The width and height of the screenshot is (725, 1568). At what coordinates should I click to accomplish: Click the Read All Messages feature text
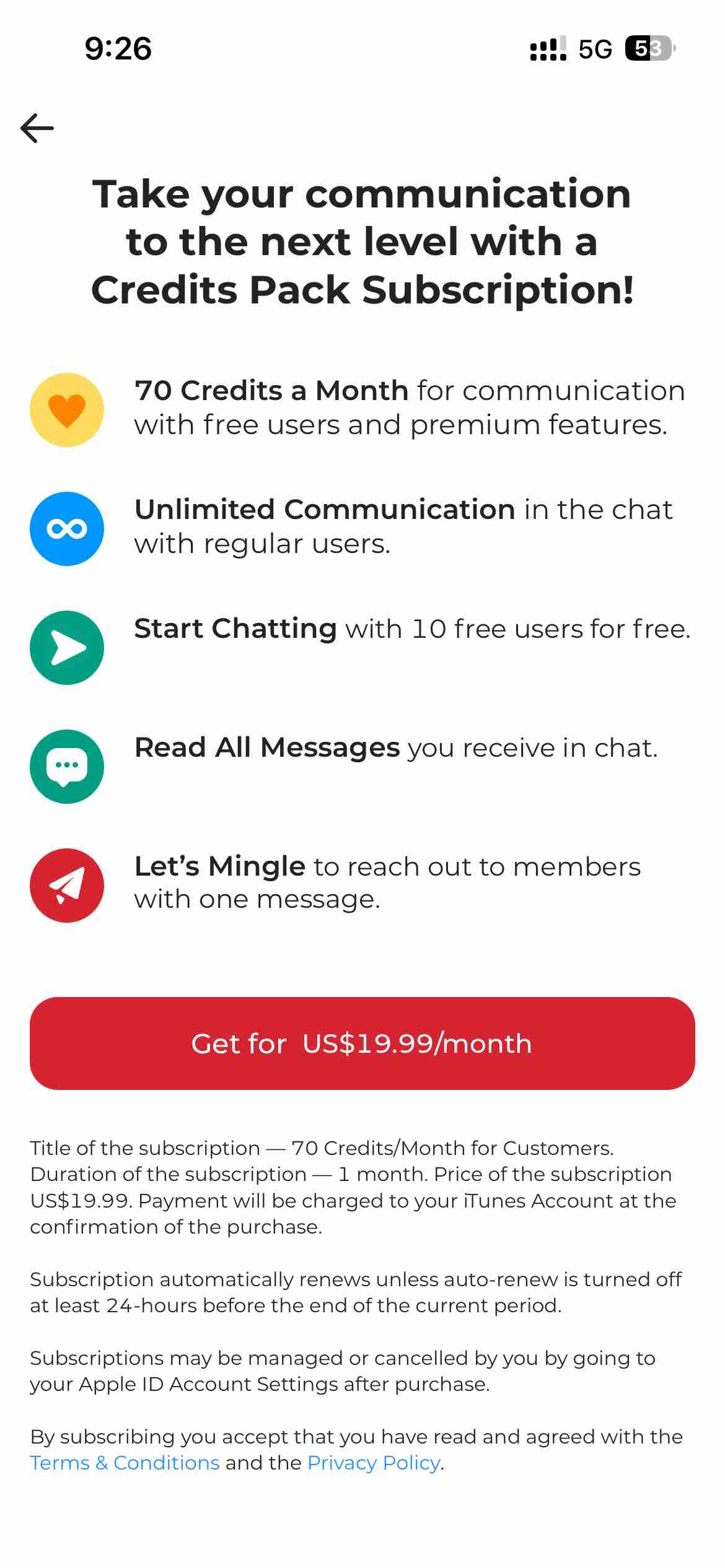coord(397,747)
